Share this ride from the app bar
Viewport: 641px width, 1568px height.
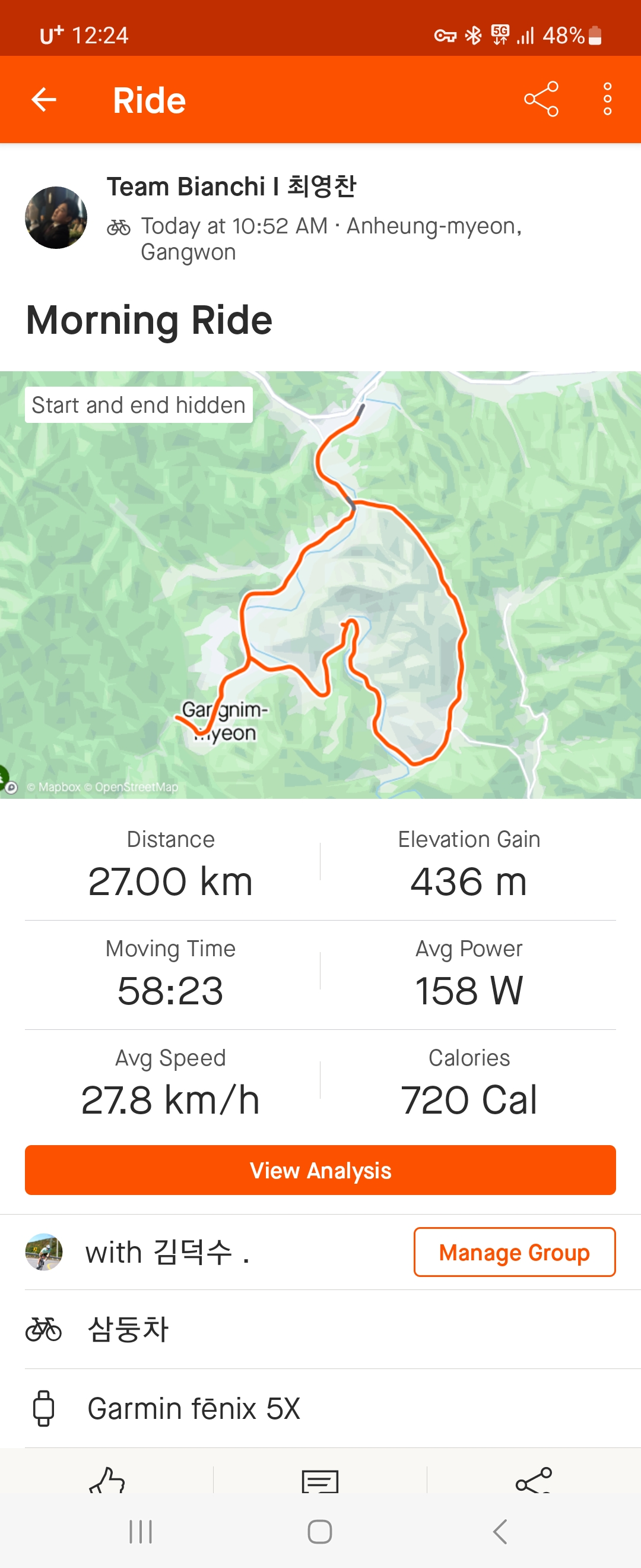pyautogui.click(x=541, y=99)
